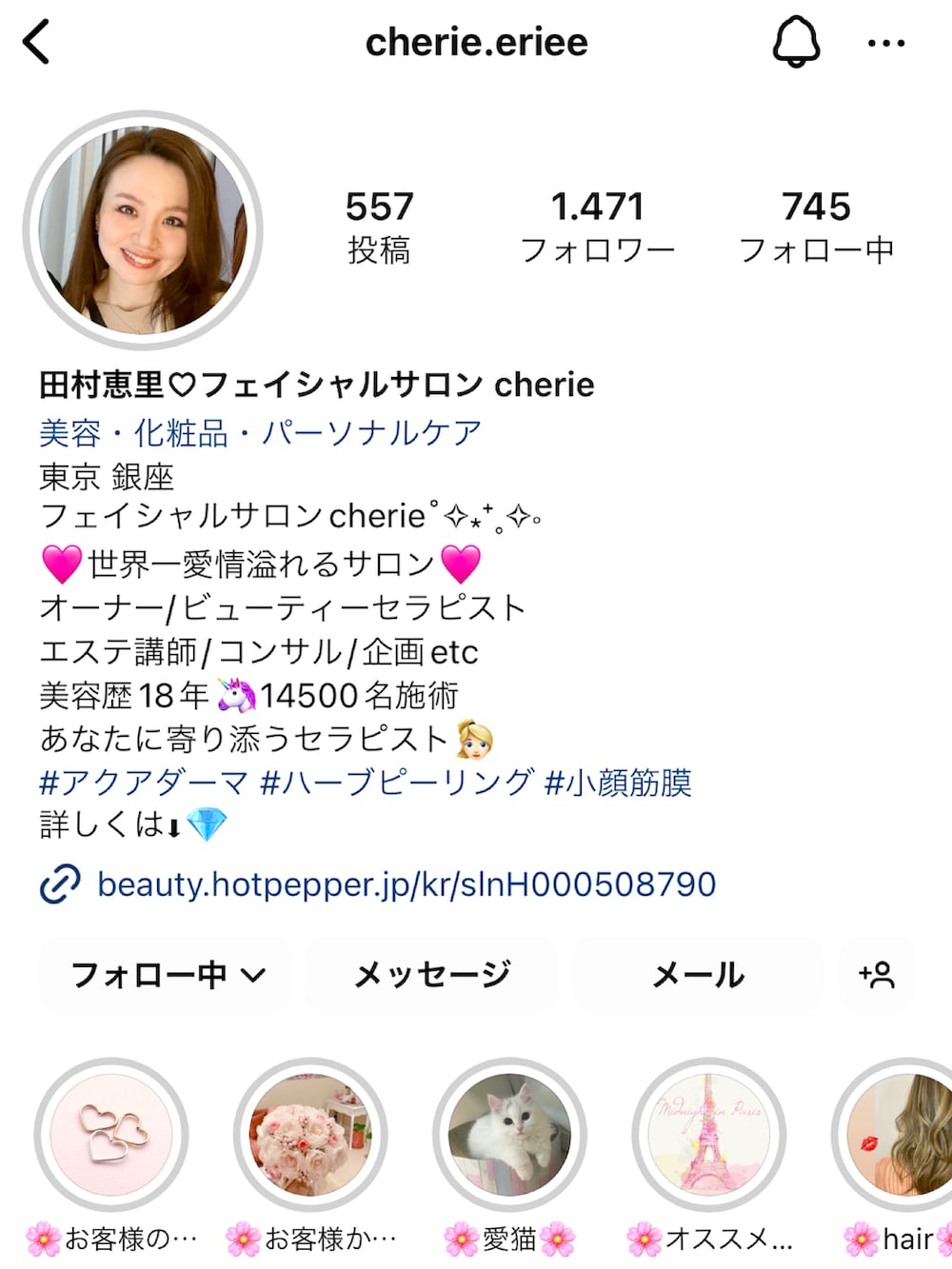The height and width of the screenshot is (1269, 952).
Task: Go back with the top-left arrow
Action: point(36,43)
